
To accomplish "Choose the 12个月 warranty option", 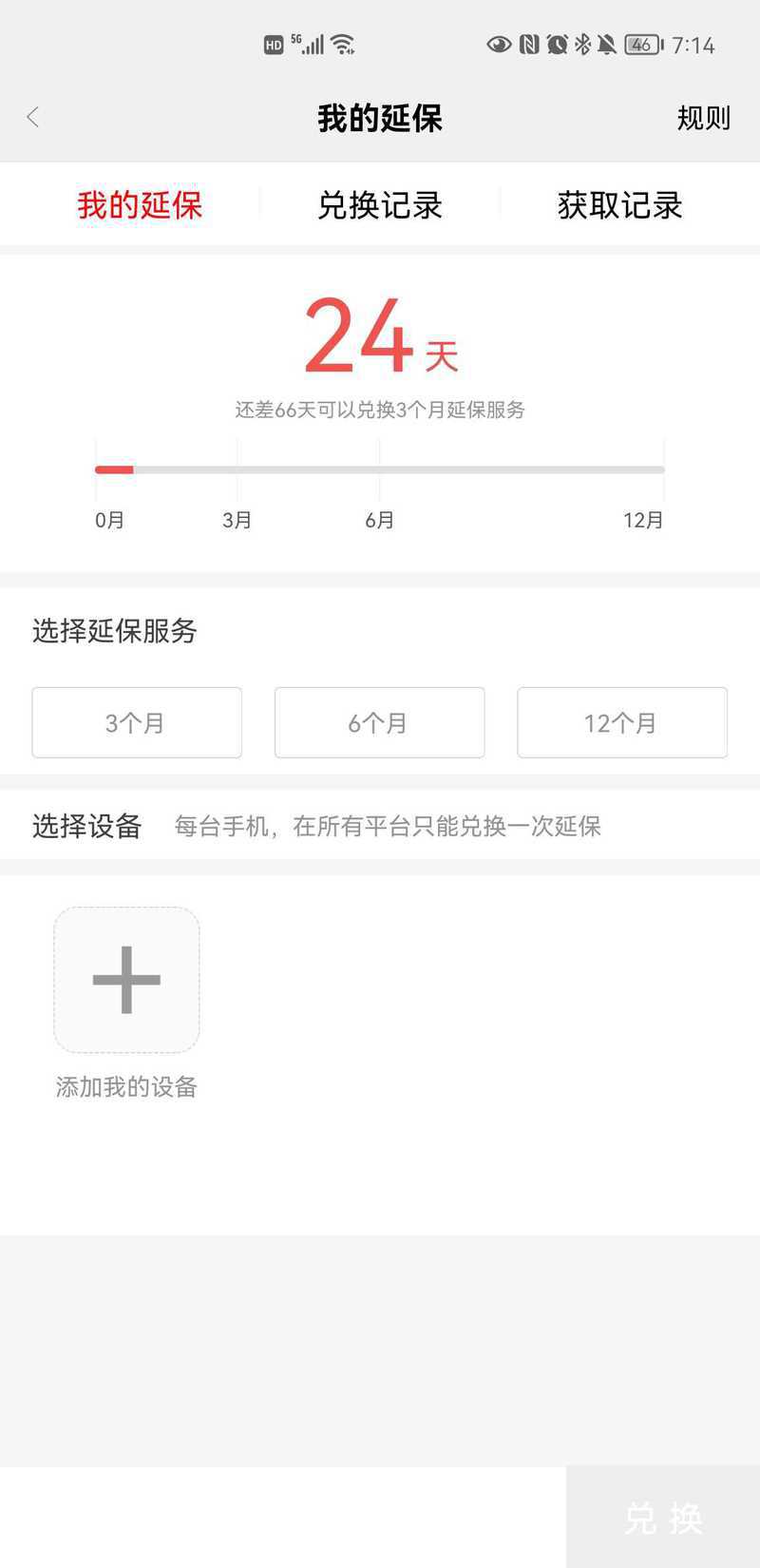I will point(622,722).
